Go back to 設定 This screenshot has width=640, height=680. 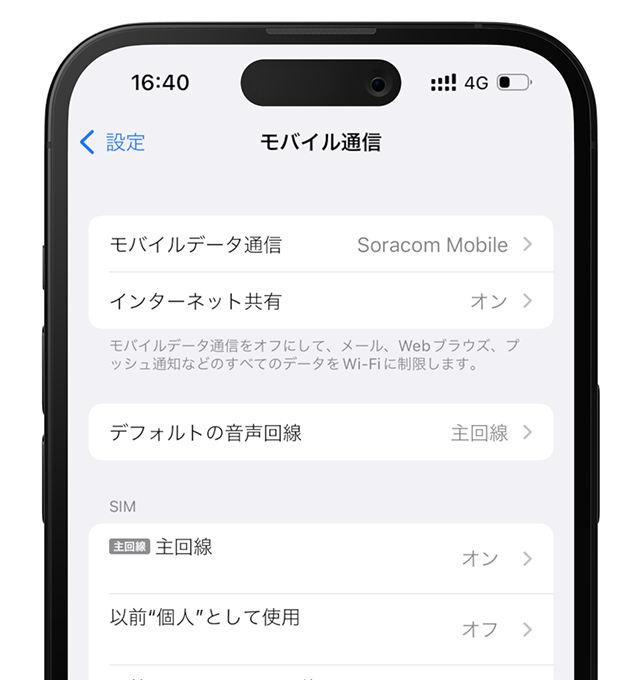[112, 142]
